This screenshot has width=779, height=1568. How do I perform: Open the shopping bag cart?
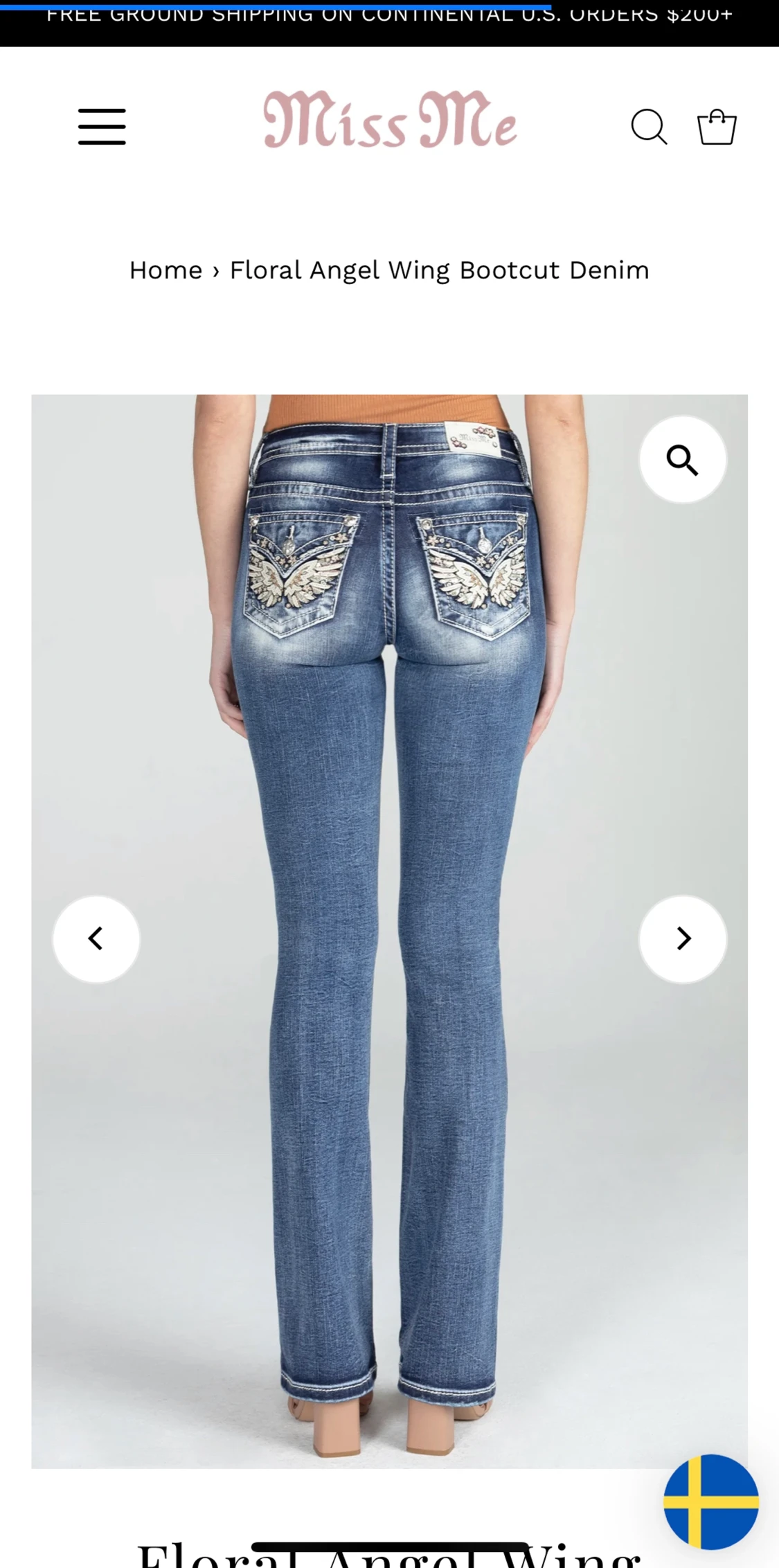point(717,125)
